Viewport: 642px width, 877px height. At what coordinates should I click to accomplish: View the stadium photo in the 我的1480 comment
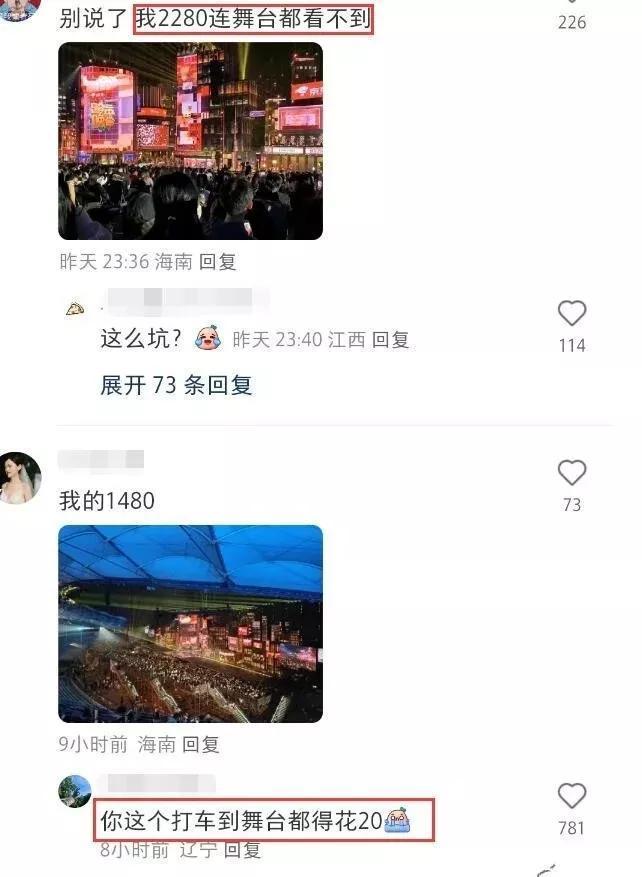coord(190,624)
